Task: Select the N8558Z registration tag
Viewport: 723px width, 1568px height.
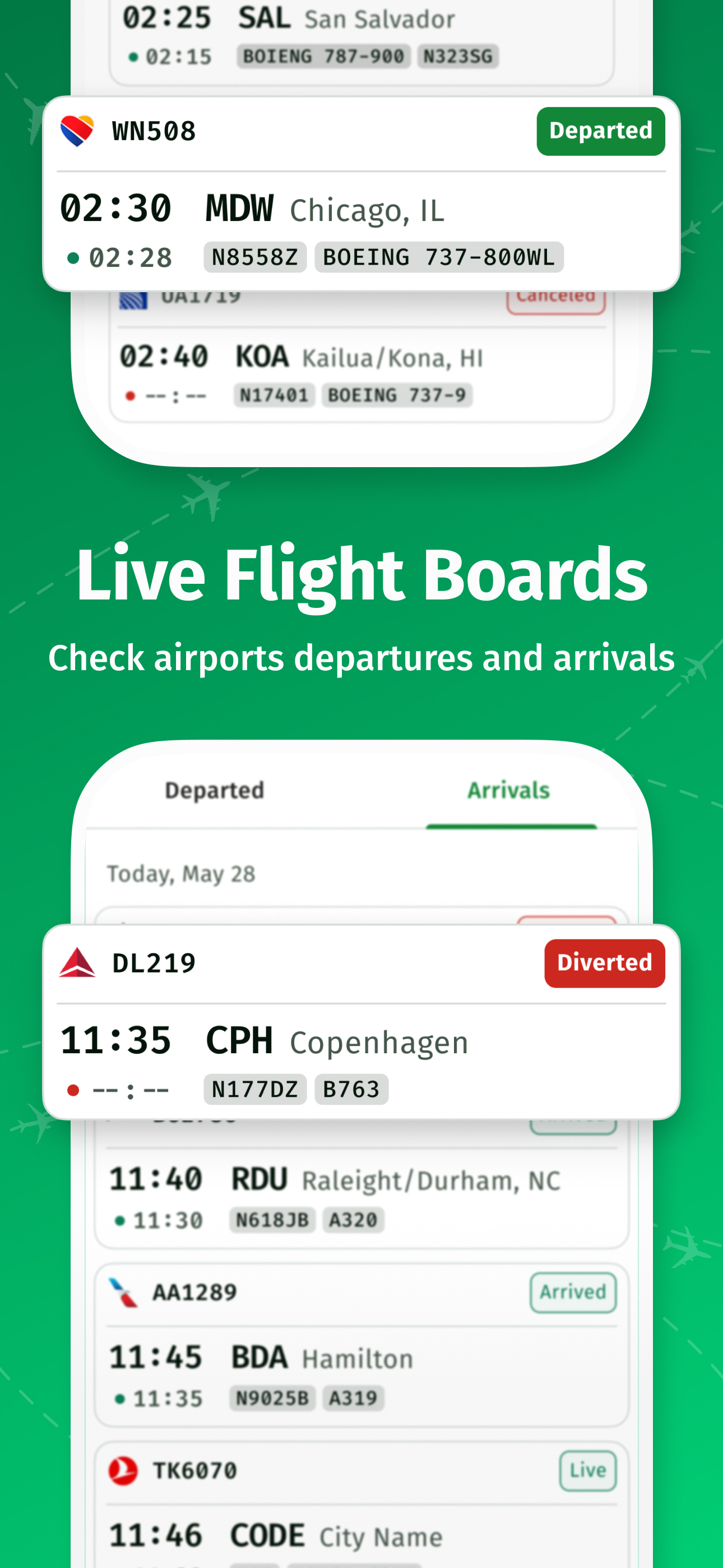Action: (255, 257)
